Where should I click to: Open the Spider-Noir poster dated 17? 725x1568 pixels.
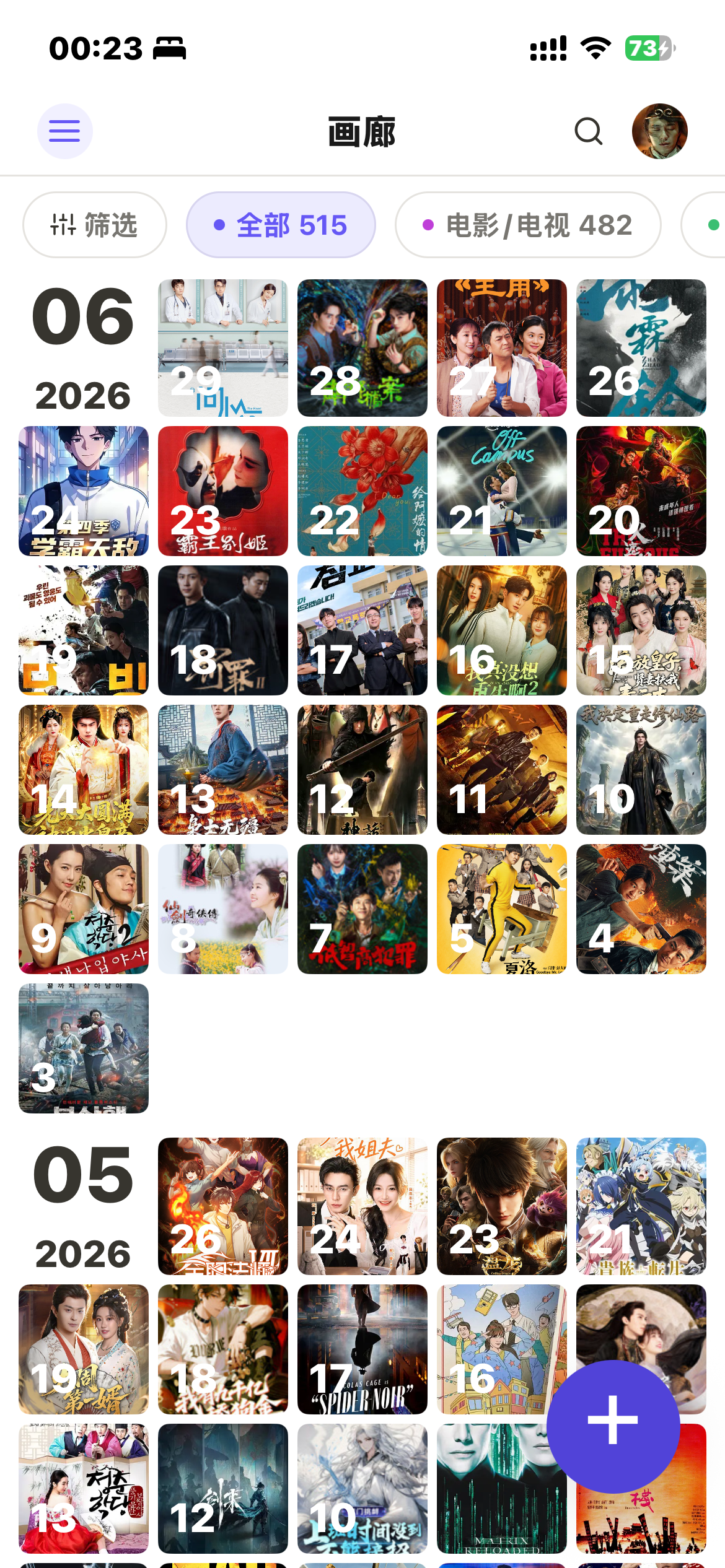362,1349
